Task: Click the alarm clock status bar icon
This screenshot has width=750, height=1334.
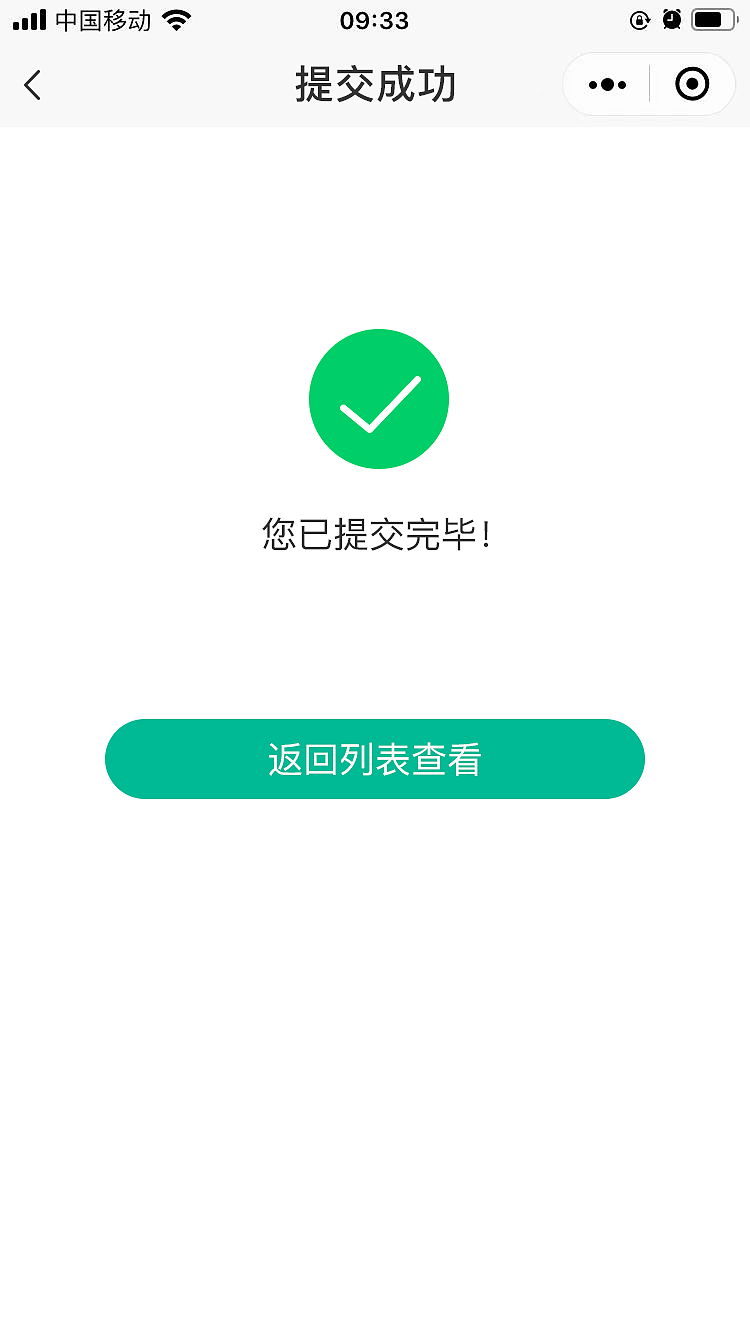Action: tap(671, 19)
